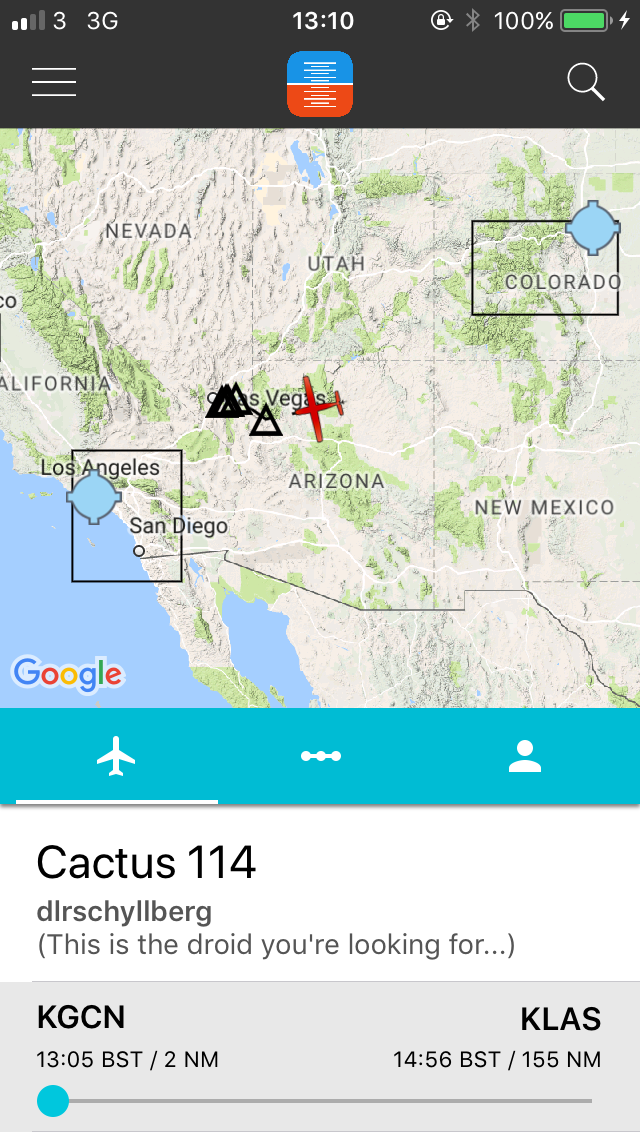Tap the triangle marker near Las Vegas
Screen dimensions: 640x1136
tap(265, 422)
